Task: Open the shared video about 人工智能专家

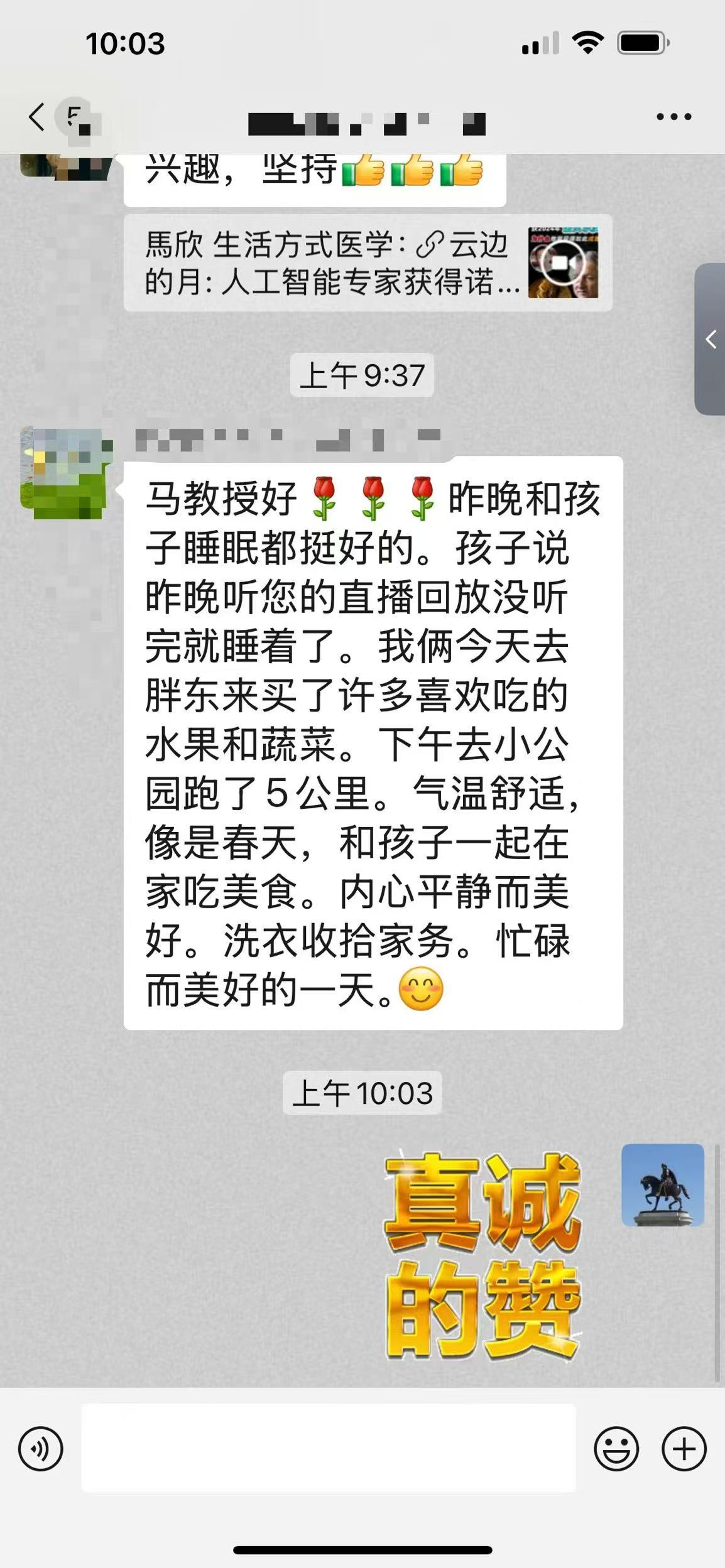Action: [368, 262]
